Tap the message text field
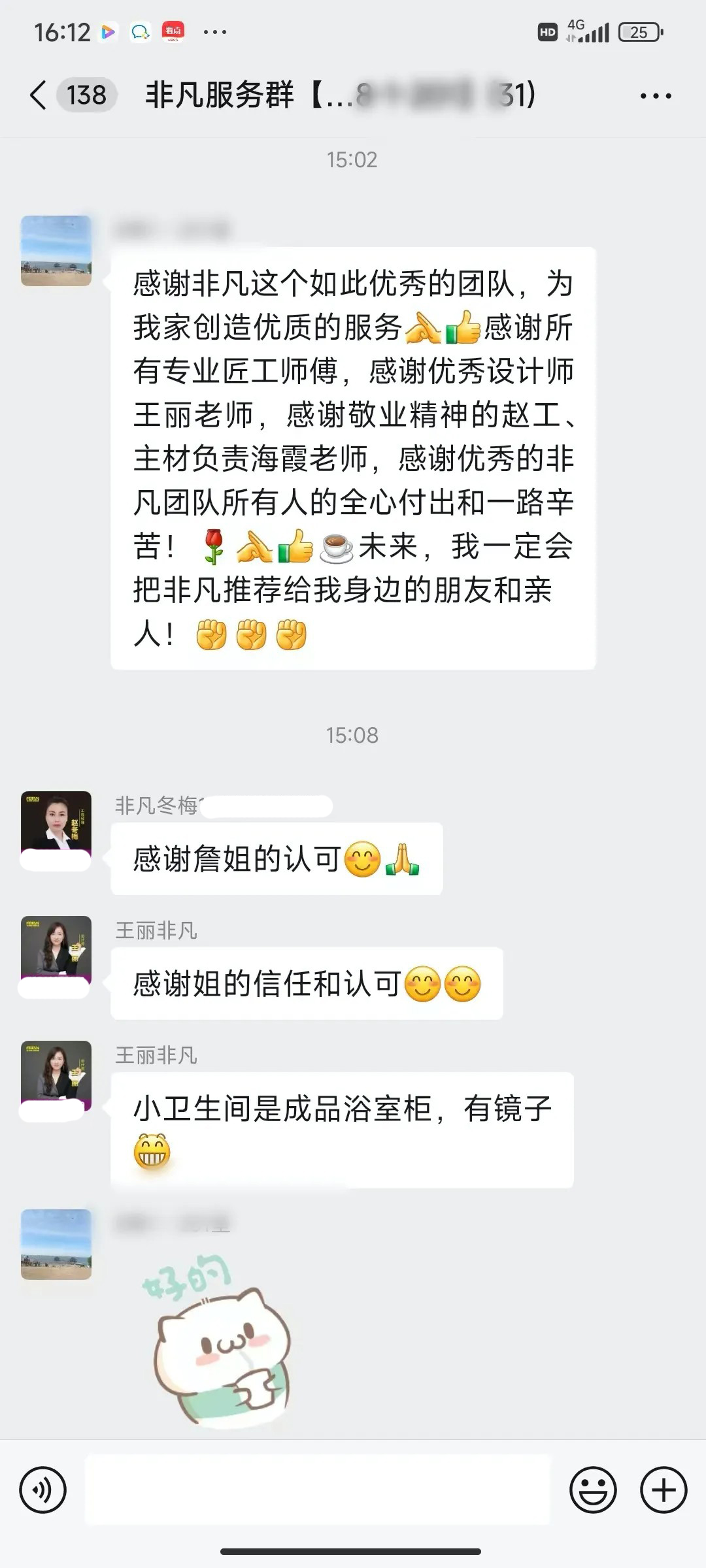 tap(318, 1490)
